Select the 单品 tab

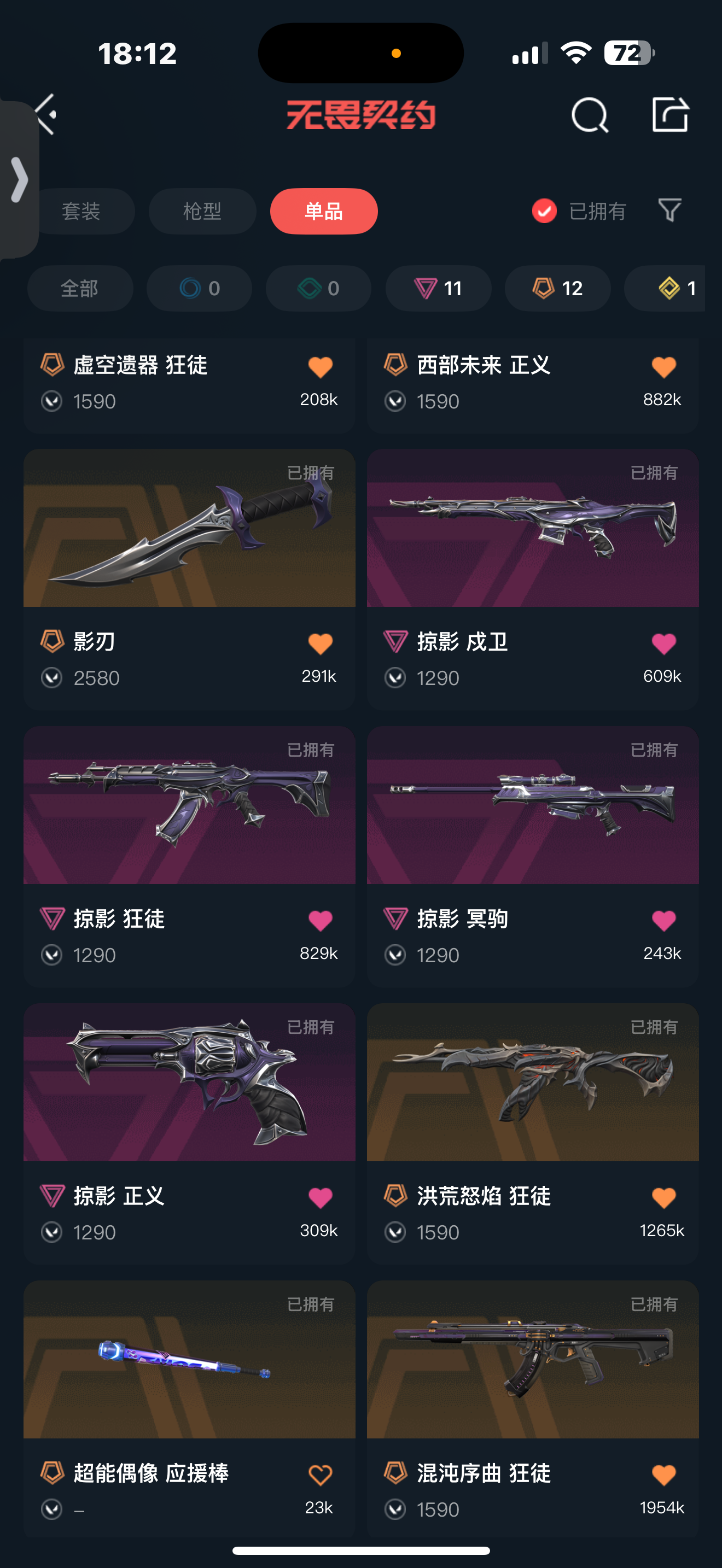323,211
